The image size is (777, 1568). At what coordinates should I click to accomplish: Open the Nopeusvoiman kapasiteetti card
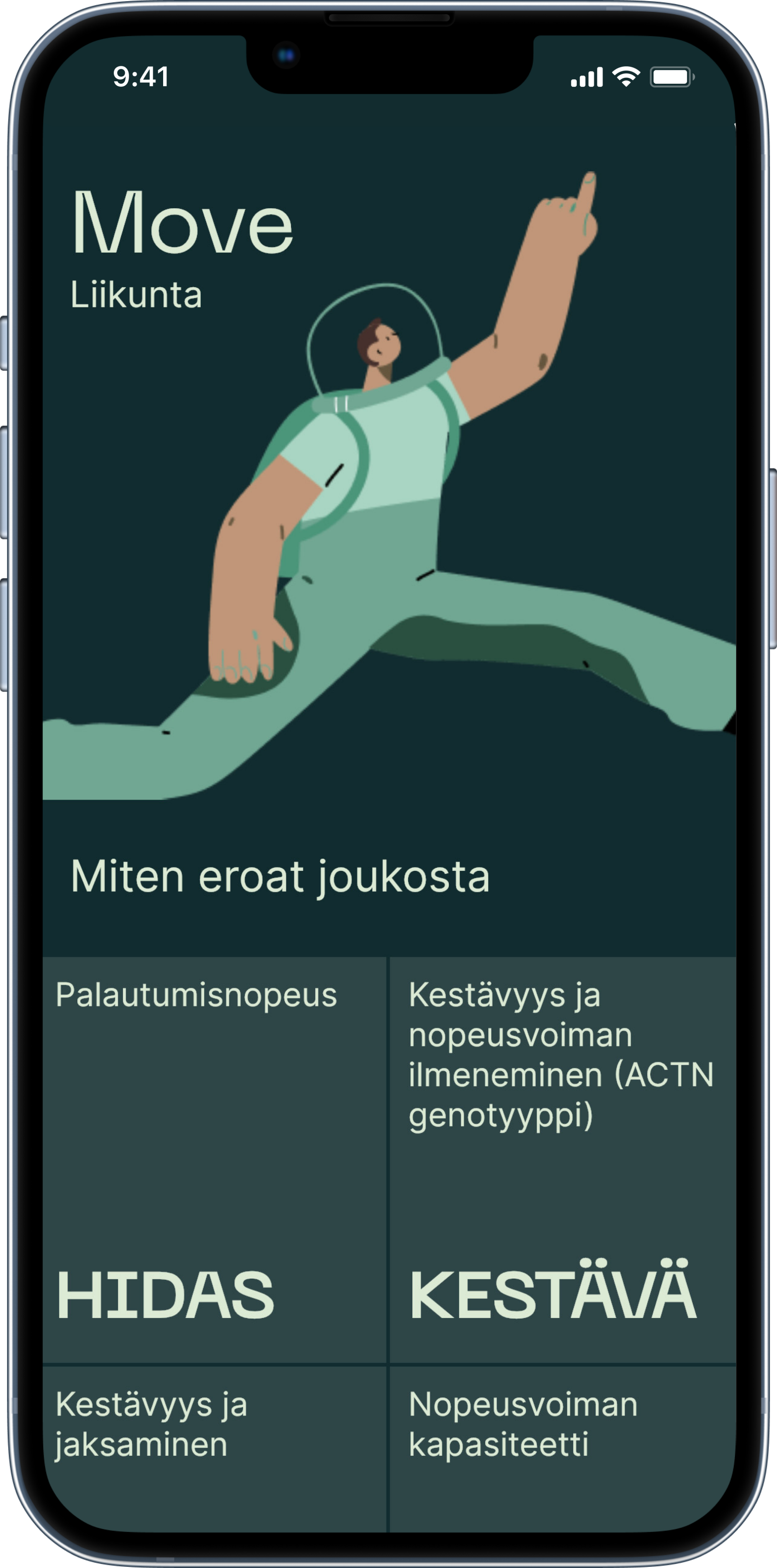(x=562, y=1449)
